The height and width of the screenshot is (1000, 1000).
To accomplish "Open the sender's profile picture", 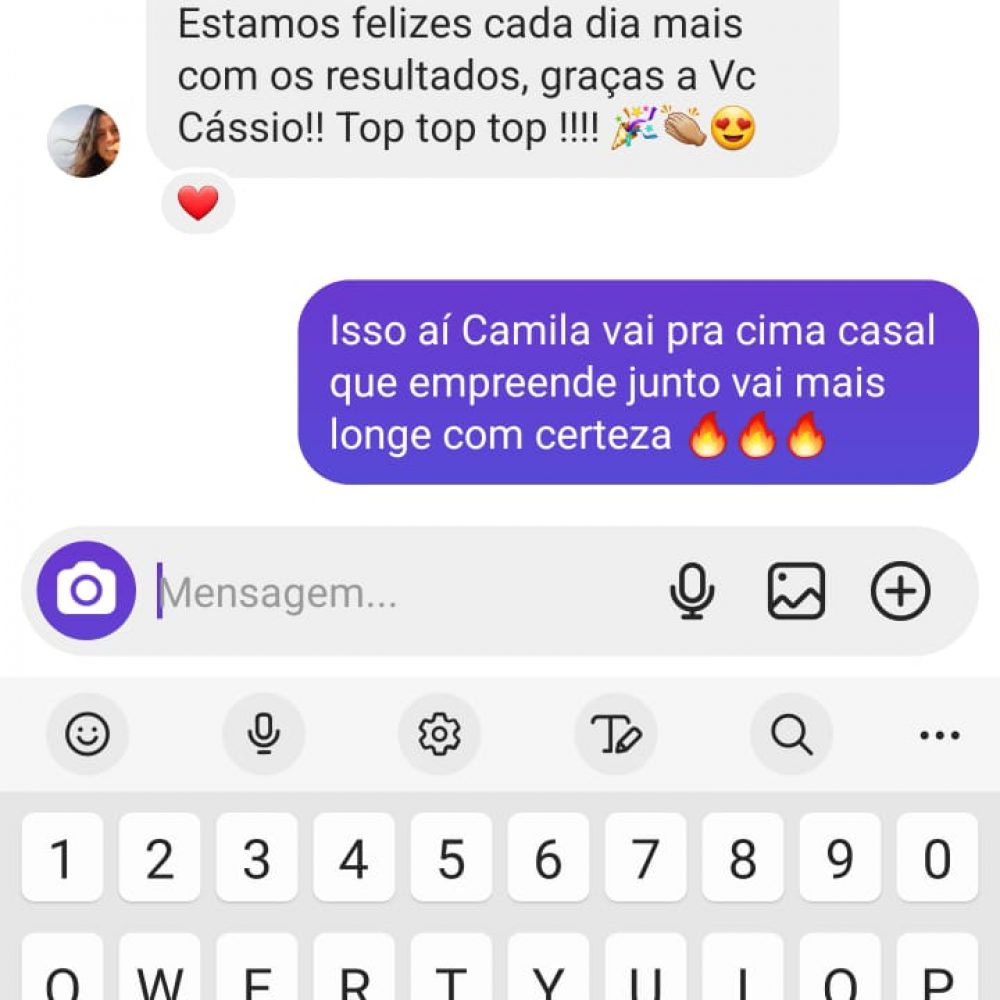I will tap(84, 141).
